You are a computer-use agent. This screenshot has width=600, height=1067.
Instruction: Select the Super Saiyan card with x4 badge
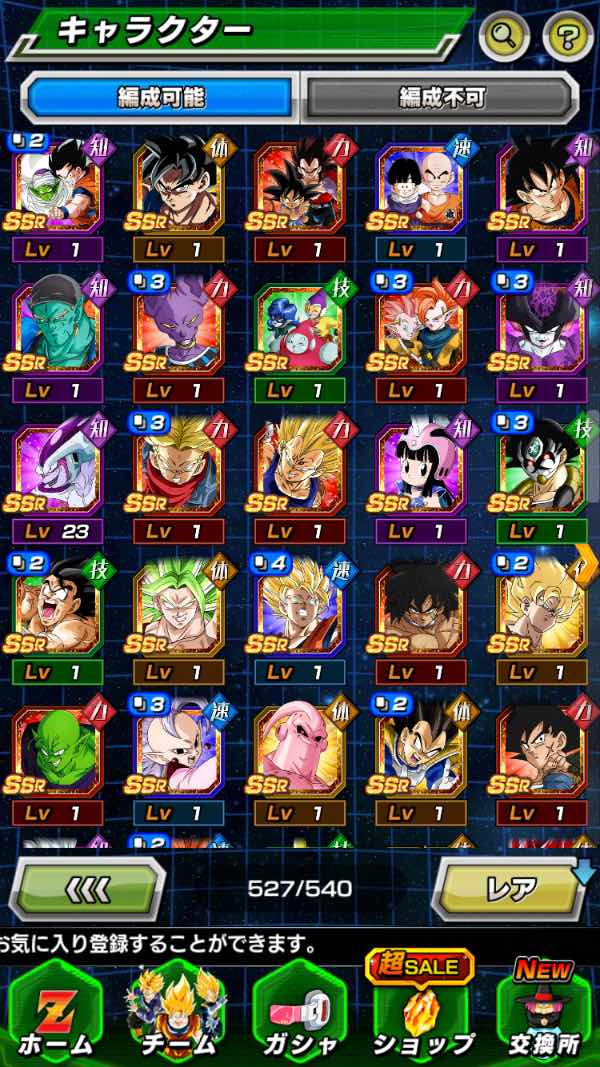(x=299, y=618)
